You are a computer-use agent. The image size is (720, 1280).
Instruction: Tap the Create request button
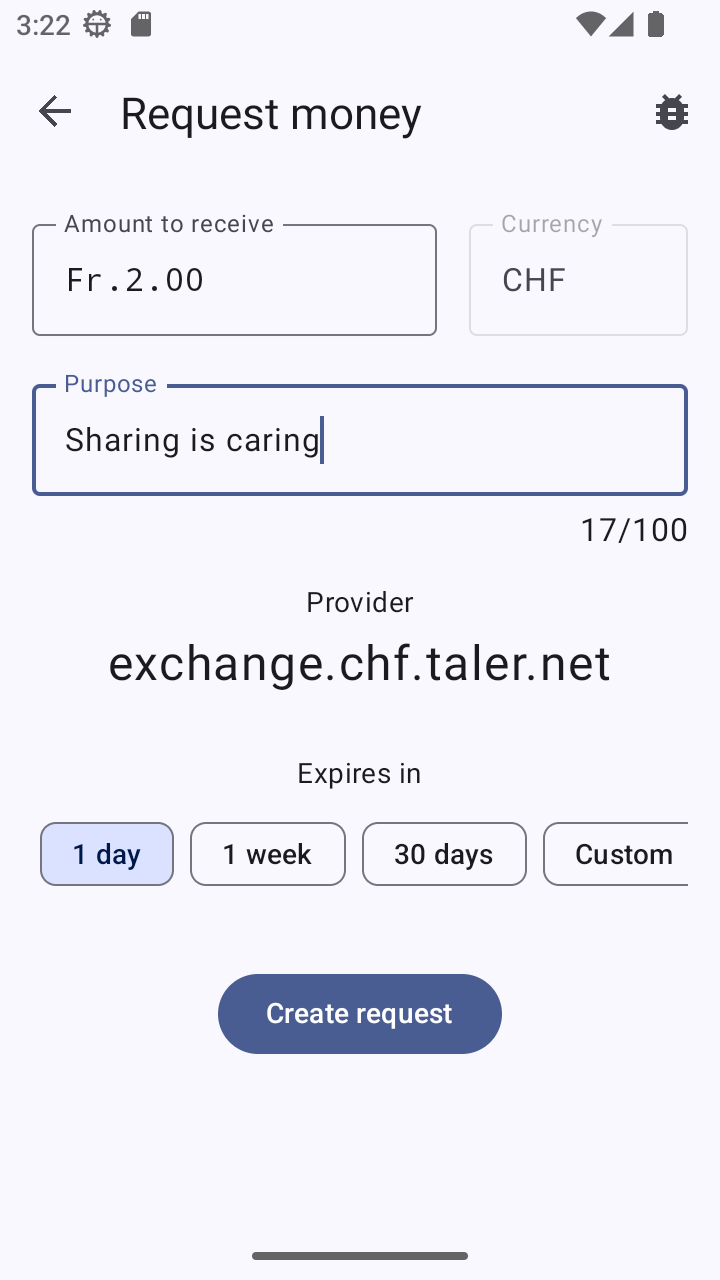coord(360,1014)
